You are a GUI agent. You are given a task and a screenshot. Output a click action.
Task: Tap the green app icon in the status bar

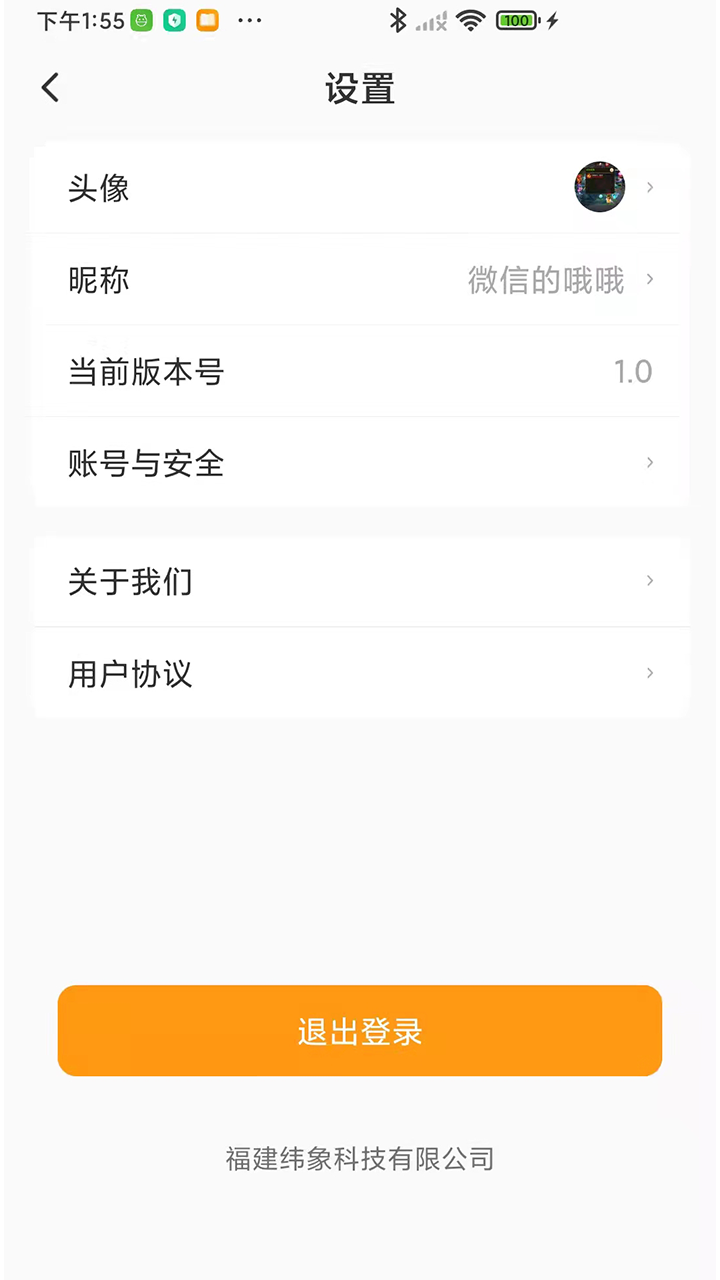[140, 20]
